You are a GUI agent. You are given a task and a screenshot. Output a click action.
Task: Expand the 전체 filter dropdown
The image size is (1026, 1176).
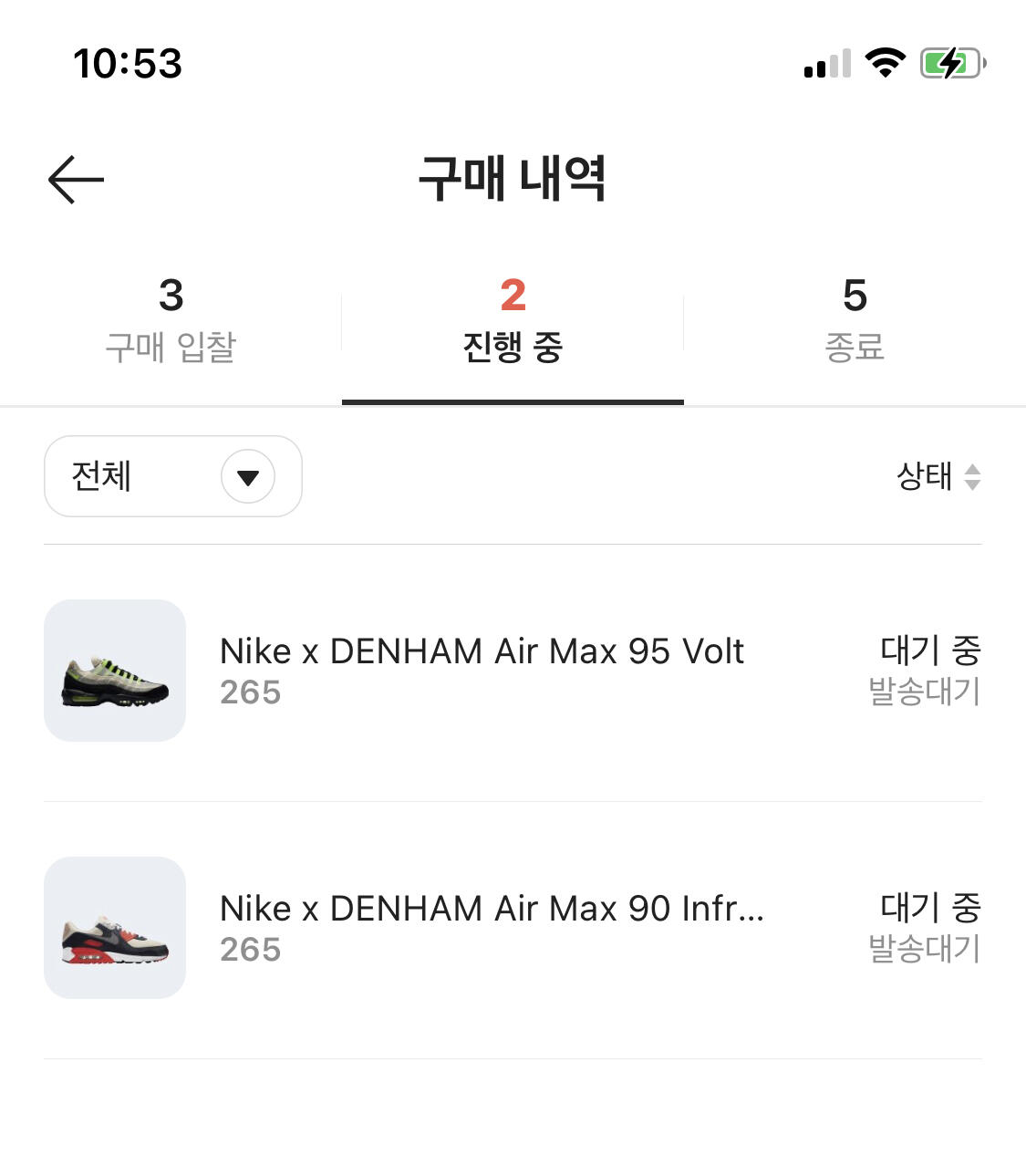(x=173, y=476)
